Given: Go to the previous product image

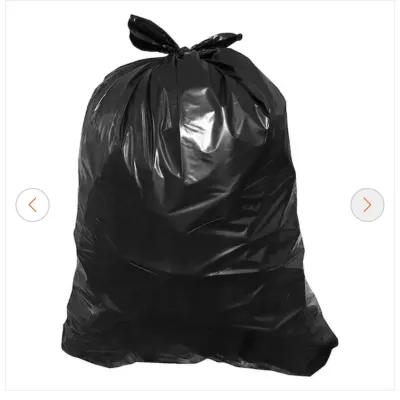Looking at the screenshot, I should [32, 205].
